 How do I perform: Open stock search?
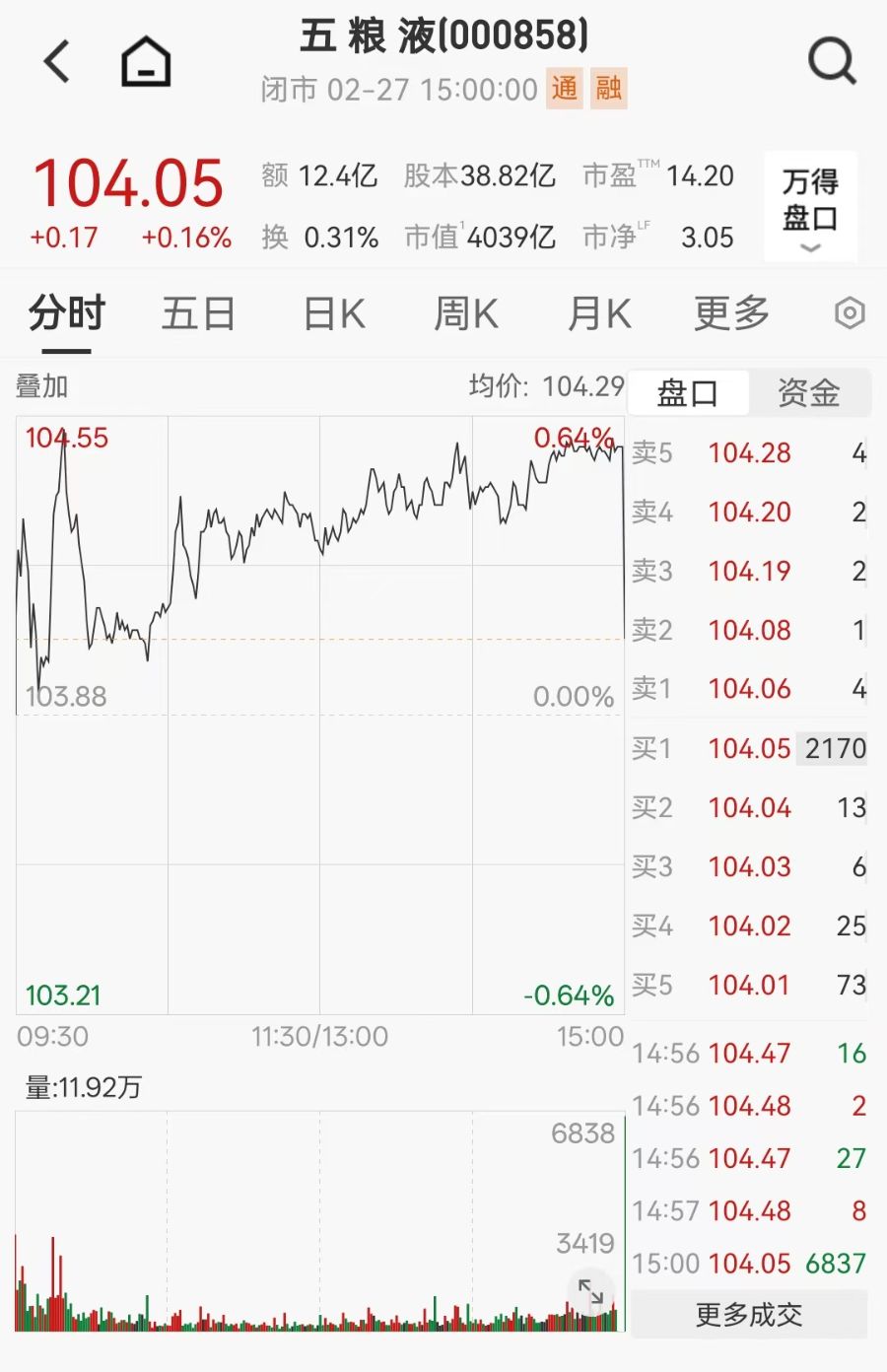tap(832, 61)
